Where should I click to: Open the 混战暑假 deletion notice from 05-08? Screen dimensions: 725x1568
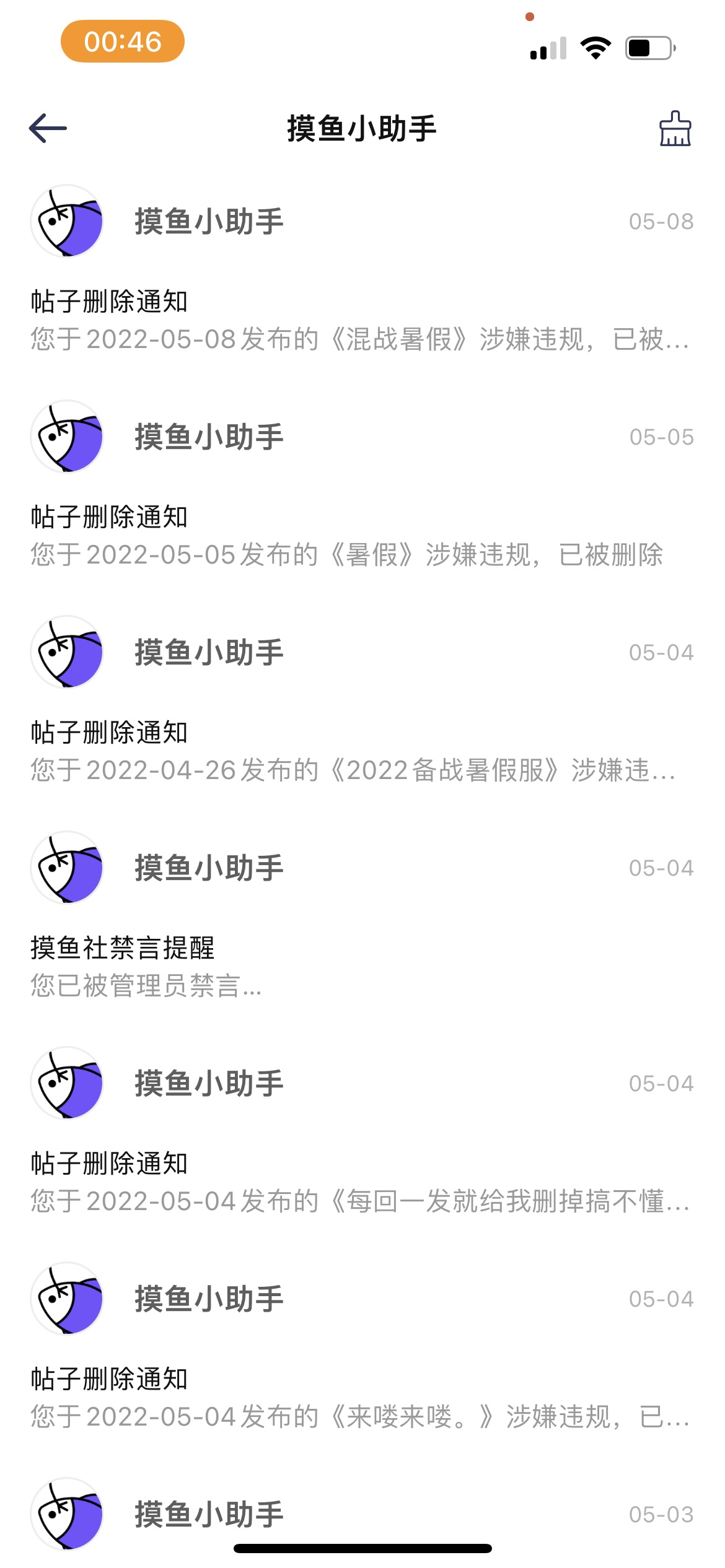click(362, 270)
